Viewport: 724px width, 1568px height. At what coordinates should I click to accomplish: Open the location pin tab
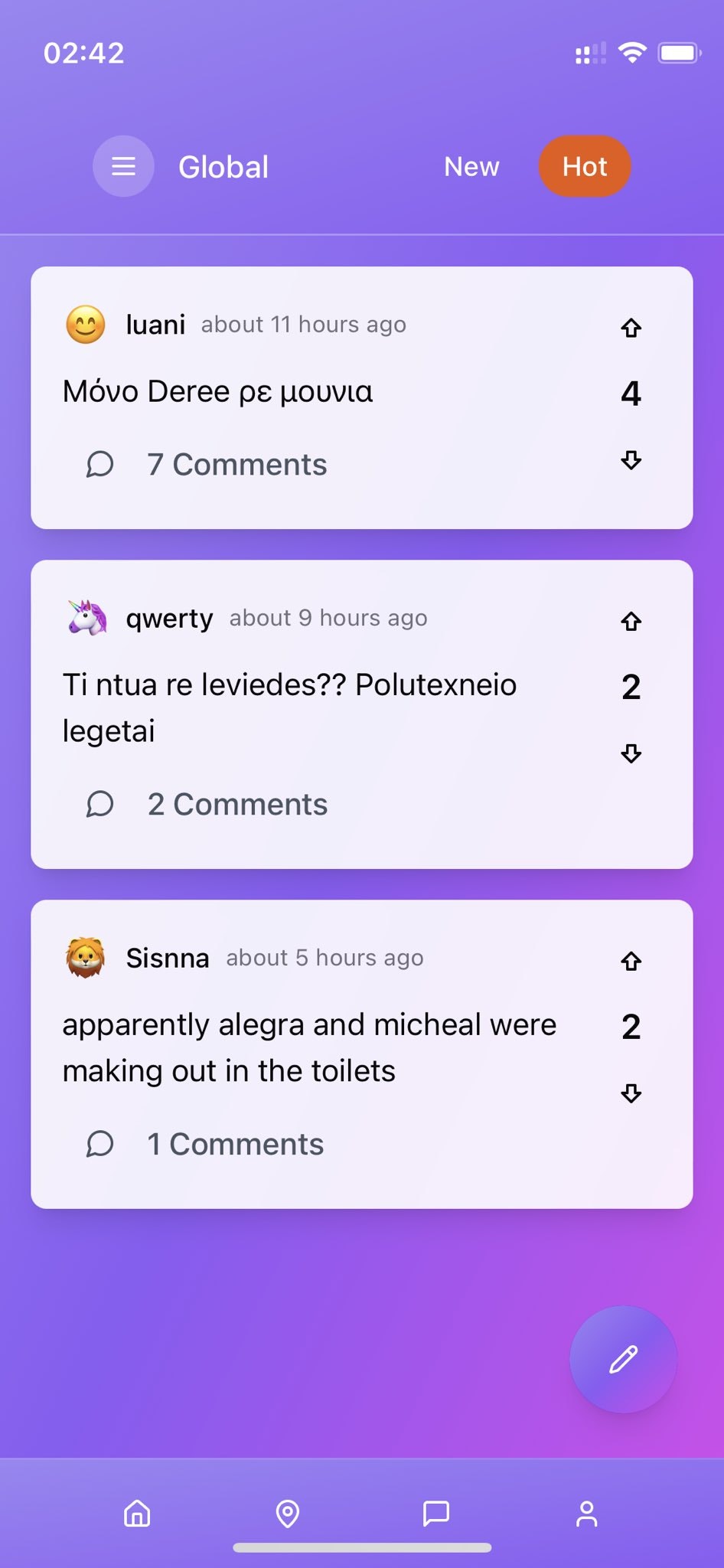(x=288, y=1513)
